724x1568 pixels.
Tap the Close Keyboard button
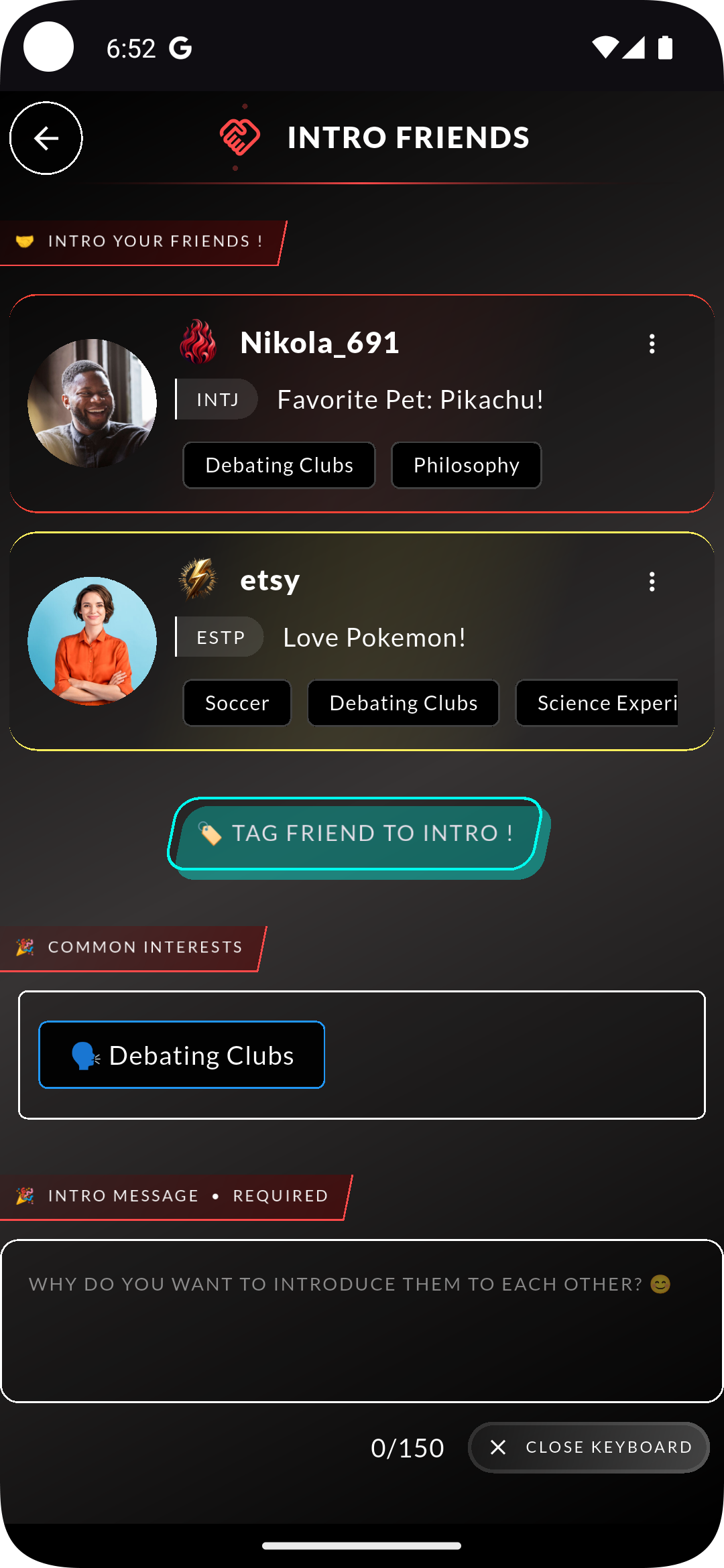pos(589,1447)
